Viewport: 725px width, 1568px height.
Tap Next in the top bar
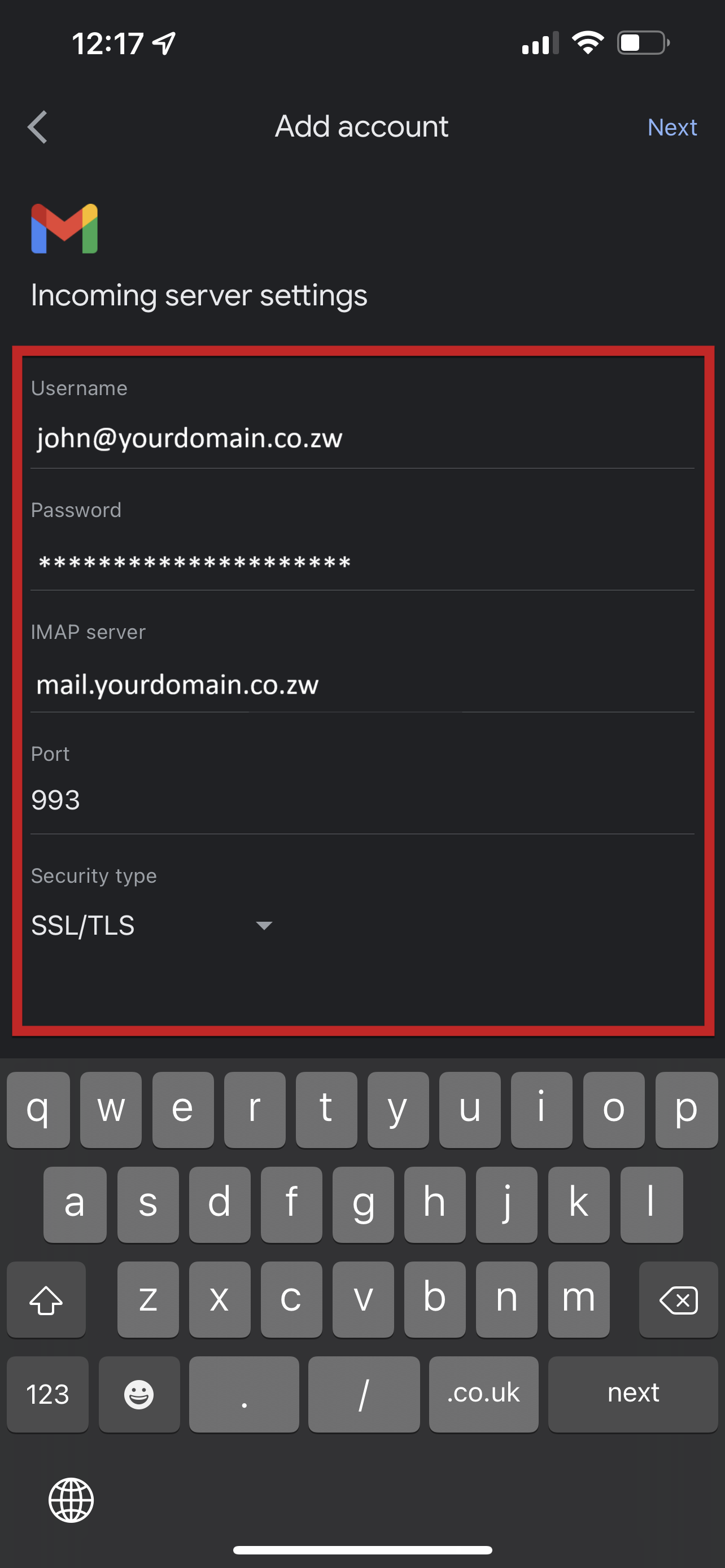point(672,127)
